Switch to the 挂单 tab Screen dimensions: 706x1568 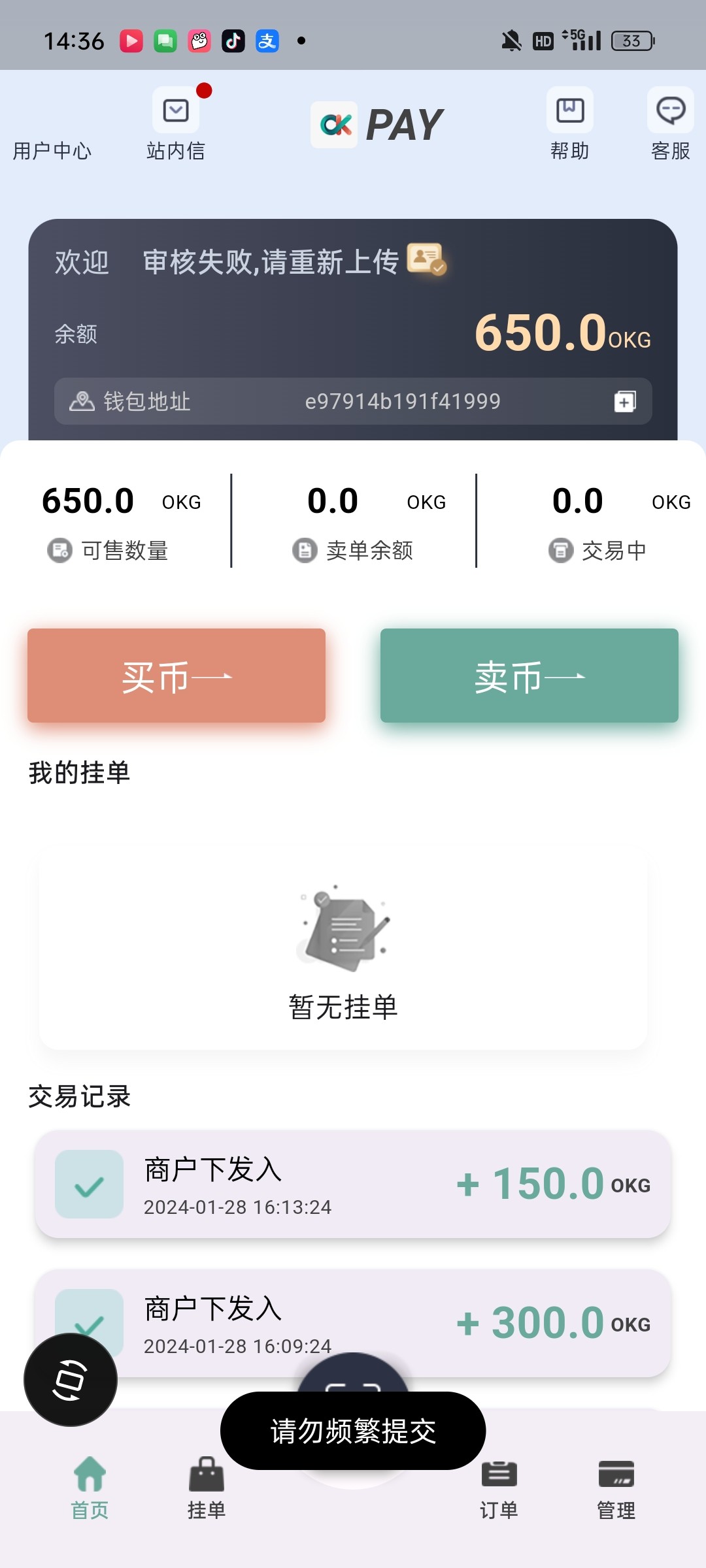pyautogui.click(x=206, y=1493)
